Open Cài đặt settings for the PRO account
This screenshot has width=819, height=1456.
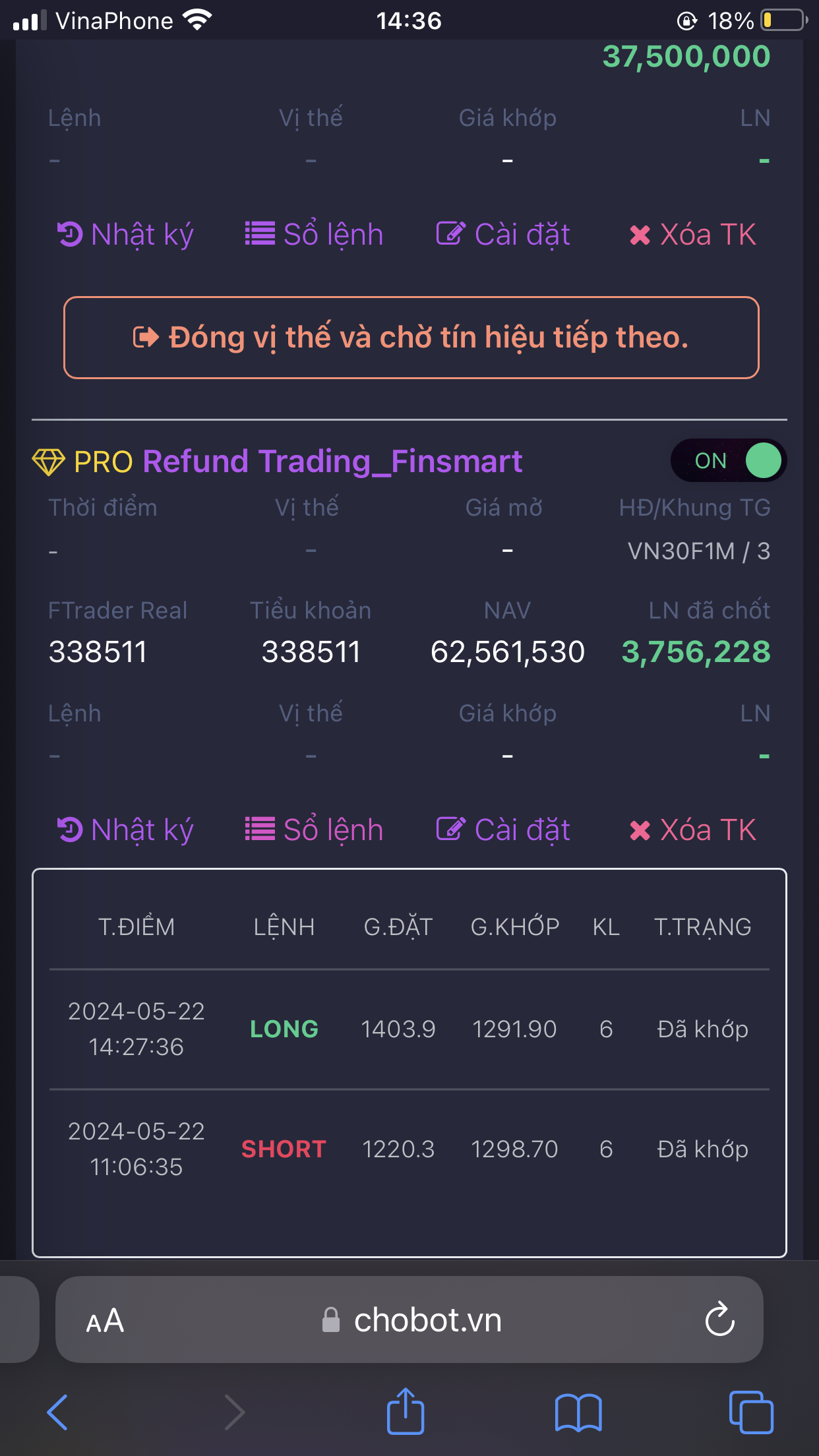[503, 830]
